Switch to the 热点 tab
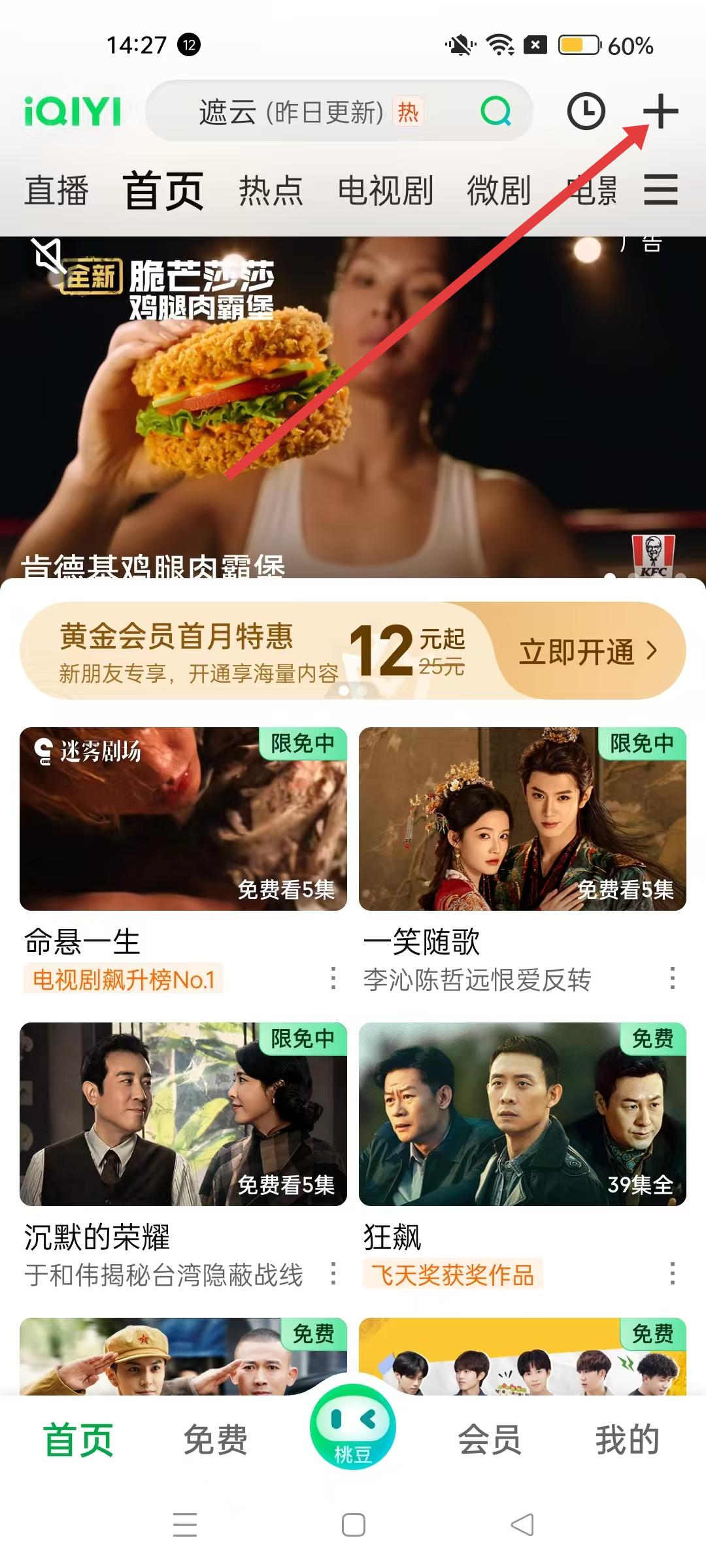The height and width of the screenshot is (1568, 706). (x=271, y=191)
